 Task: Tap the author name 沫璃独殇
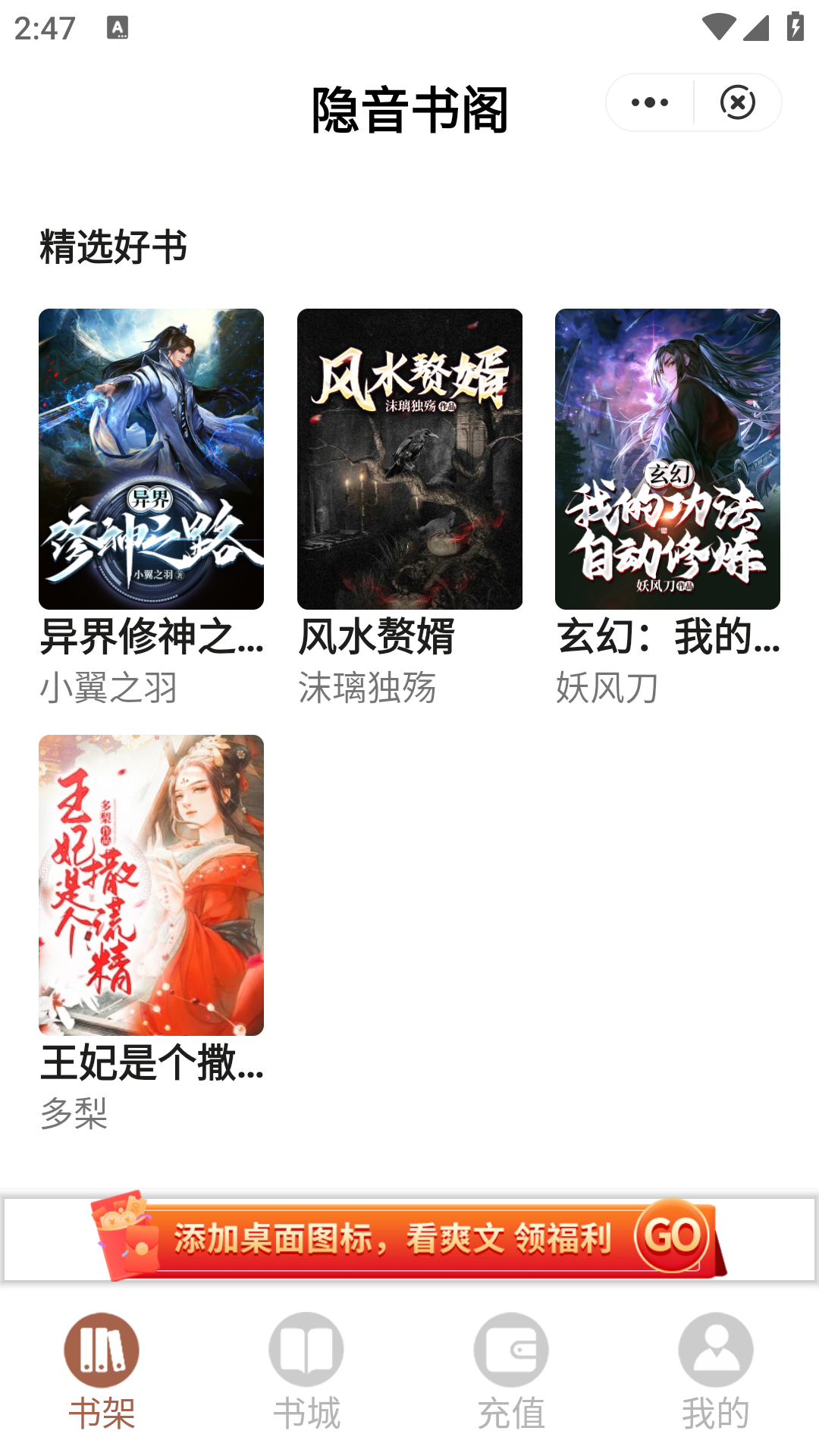pos(369,689)
